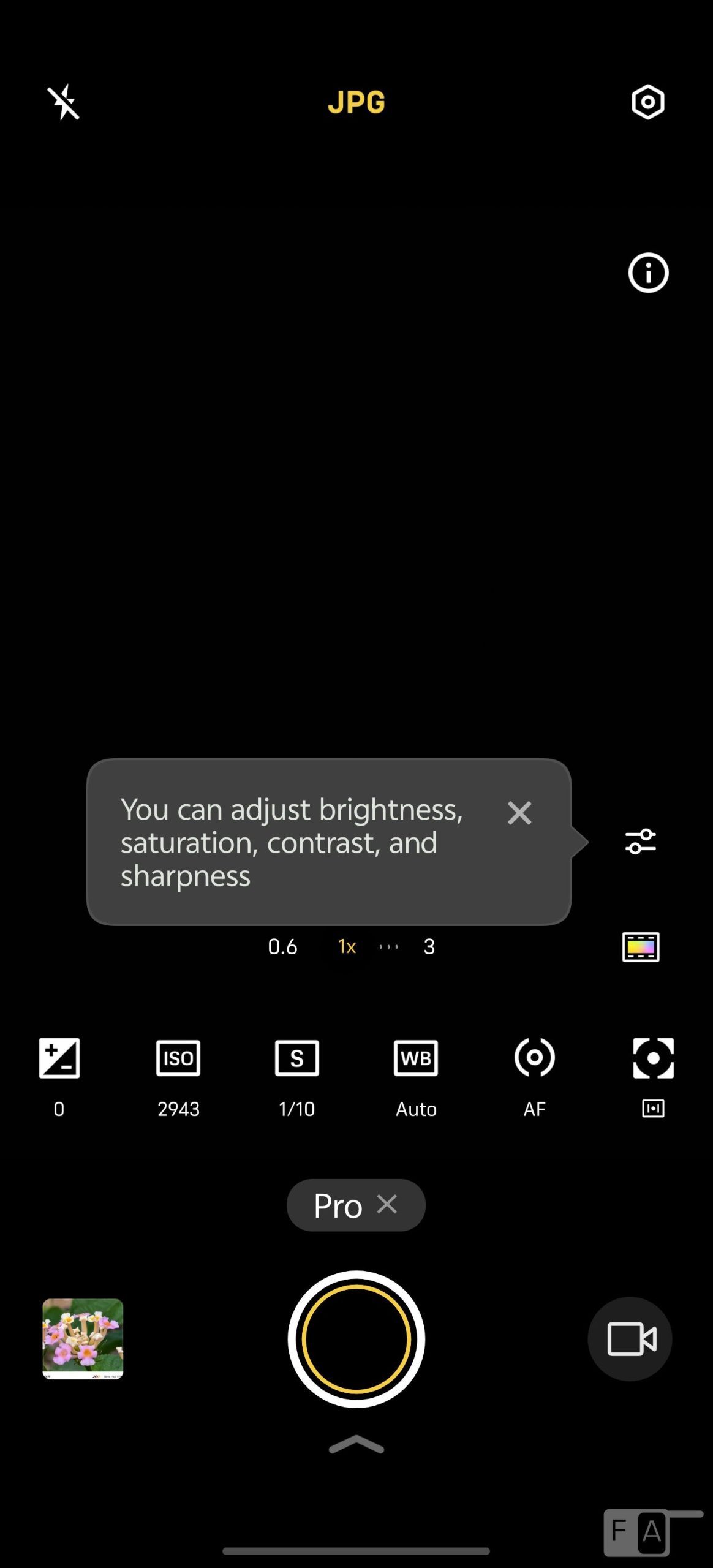Open the info icon
This screenshot has height=1568, width=713.
tap(647, 273)
